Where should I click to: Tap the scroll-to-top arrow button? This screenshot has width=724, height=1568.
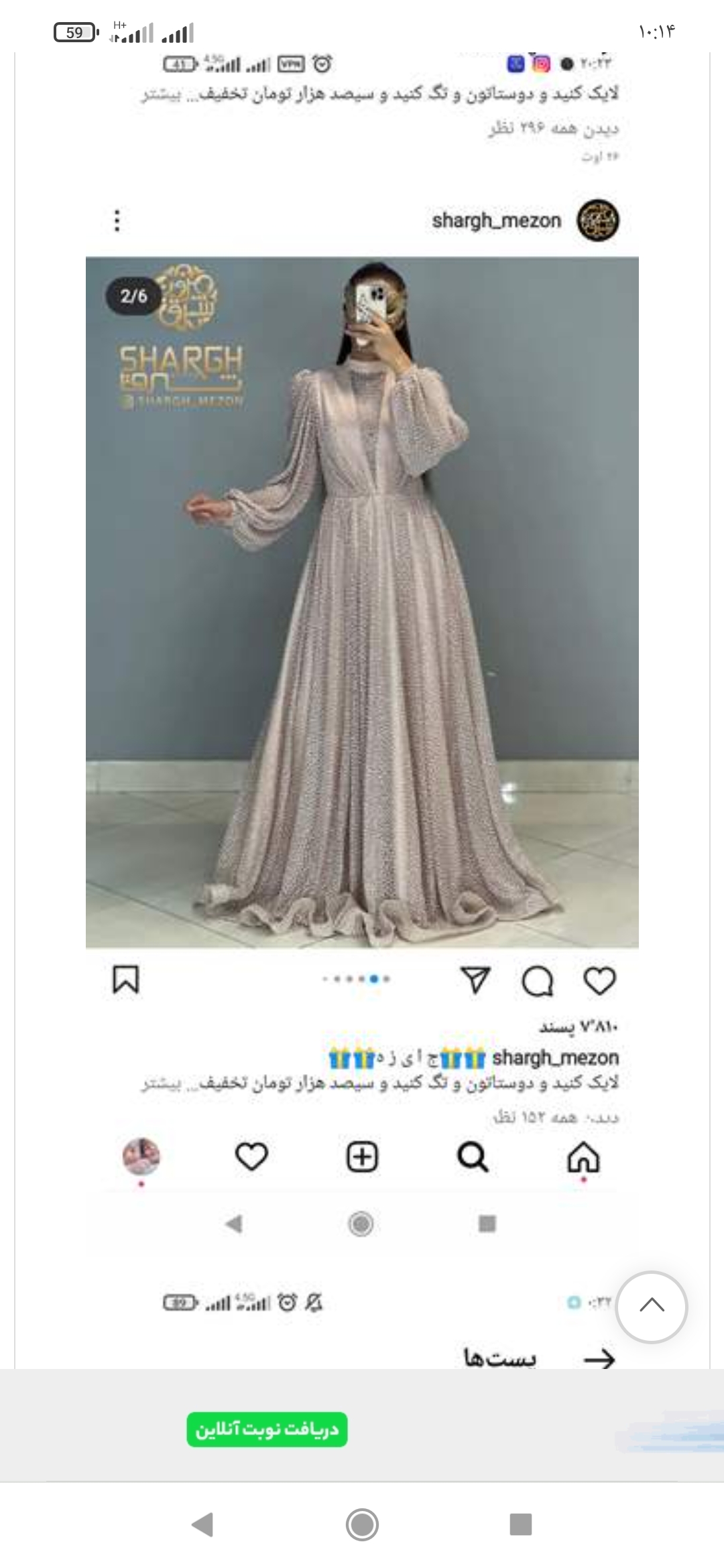coord(651,1306)
